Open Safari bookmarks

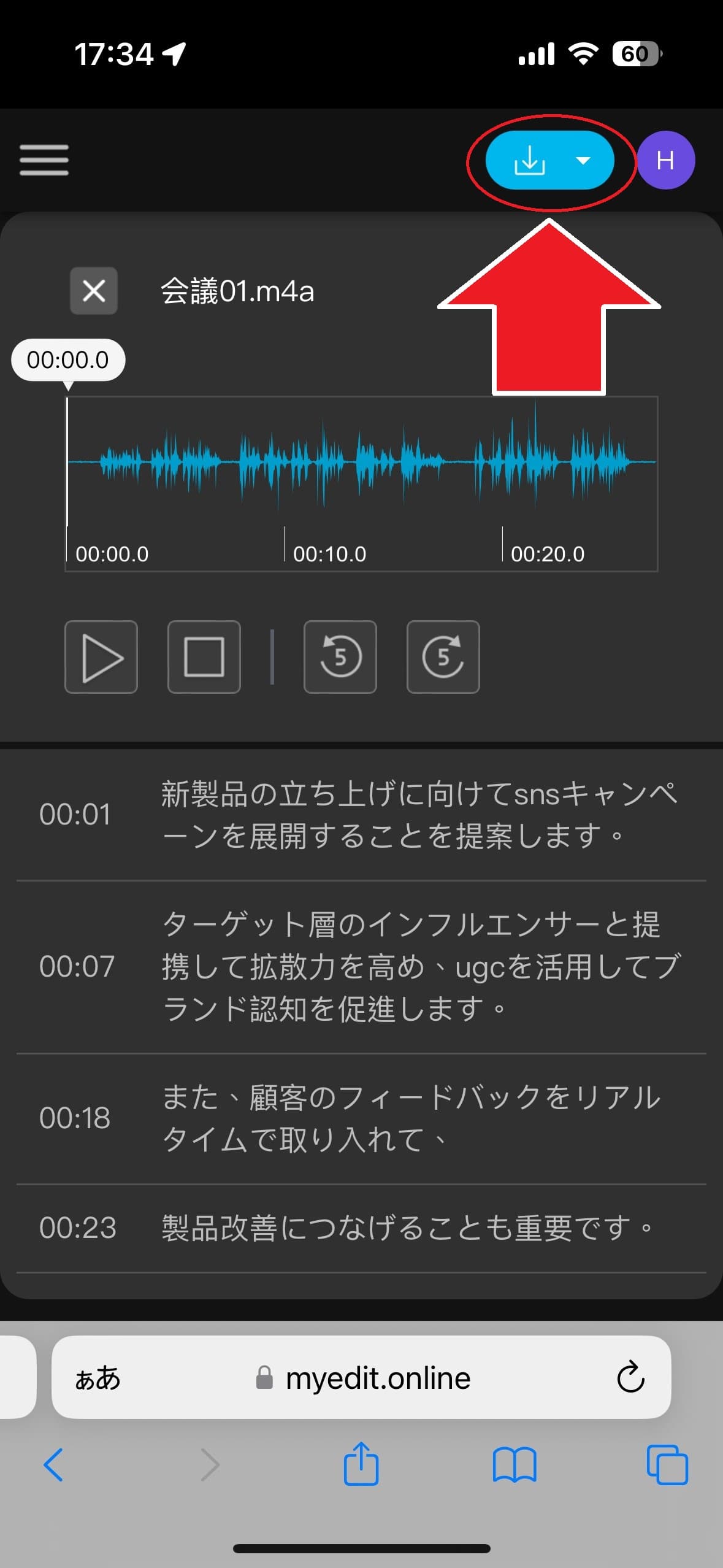point(515,1465)
